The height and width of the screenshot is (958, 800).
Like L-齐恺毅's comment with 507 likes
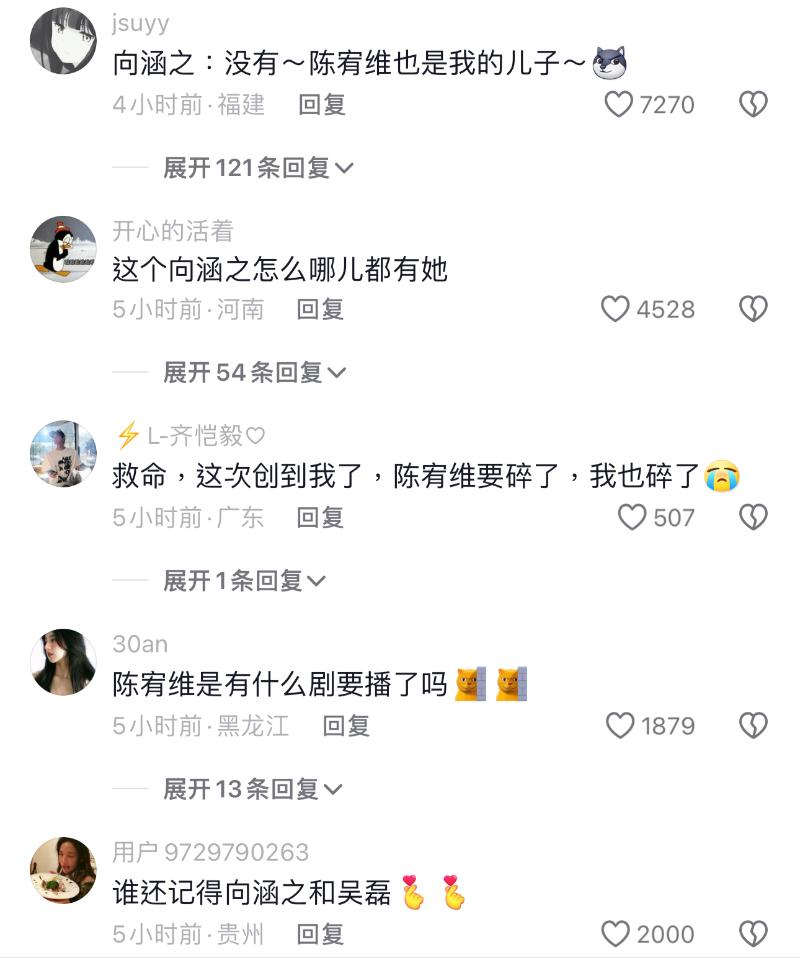click(x=632, y=517)
